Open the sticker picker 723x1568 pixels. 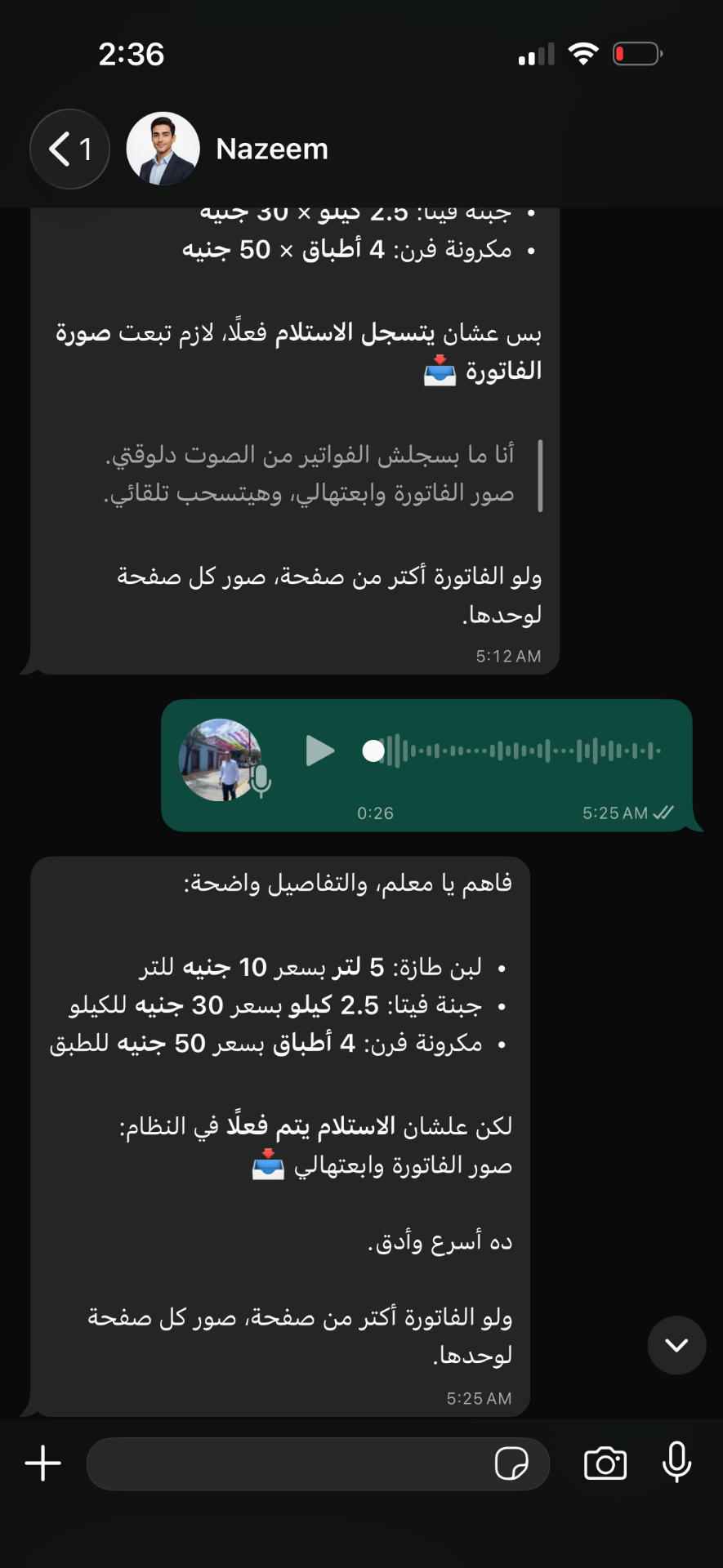511,1463
